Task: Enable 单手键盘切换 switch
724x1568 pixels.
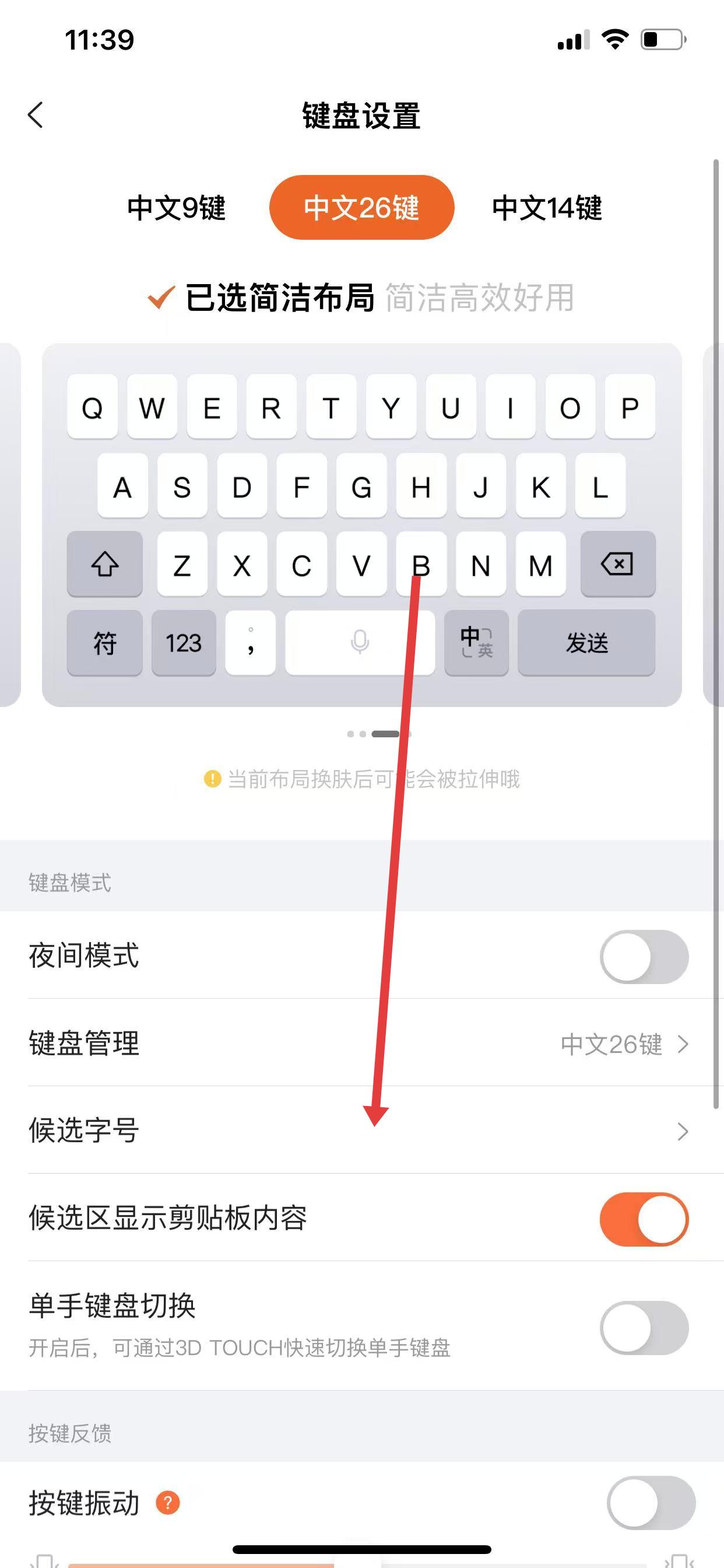Action: 644,1328
